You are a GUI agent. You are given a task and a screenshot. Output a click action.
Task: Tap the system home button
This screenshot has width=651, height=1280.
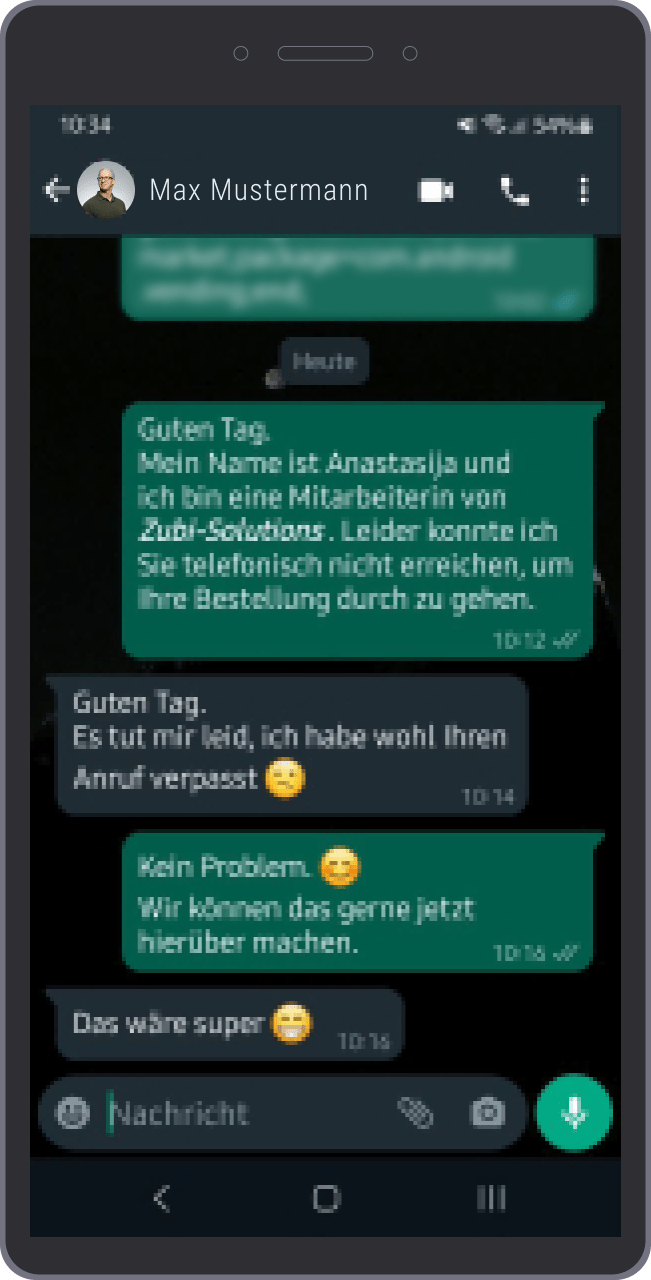pyautogui.click(x=326, y=1198)
